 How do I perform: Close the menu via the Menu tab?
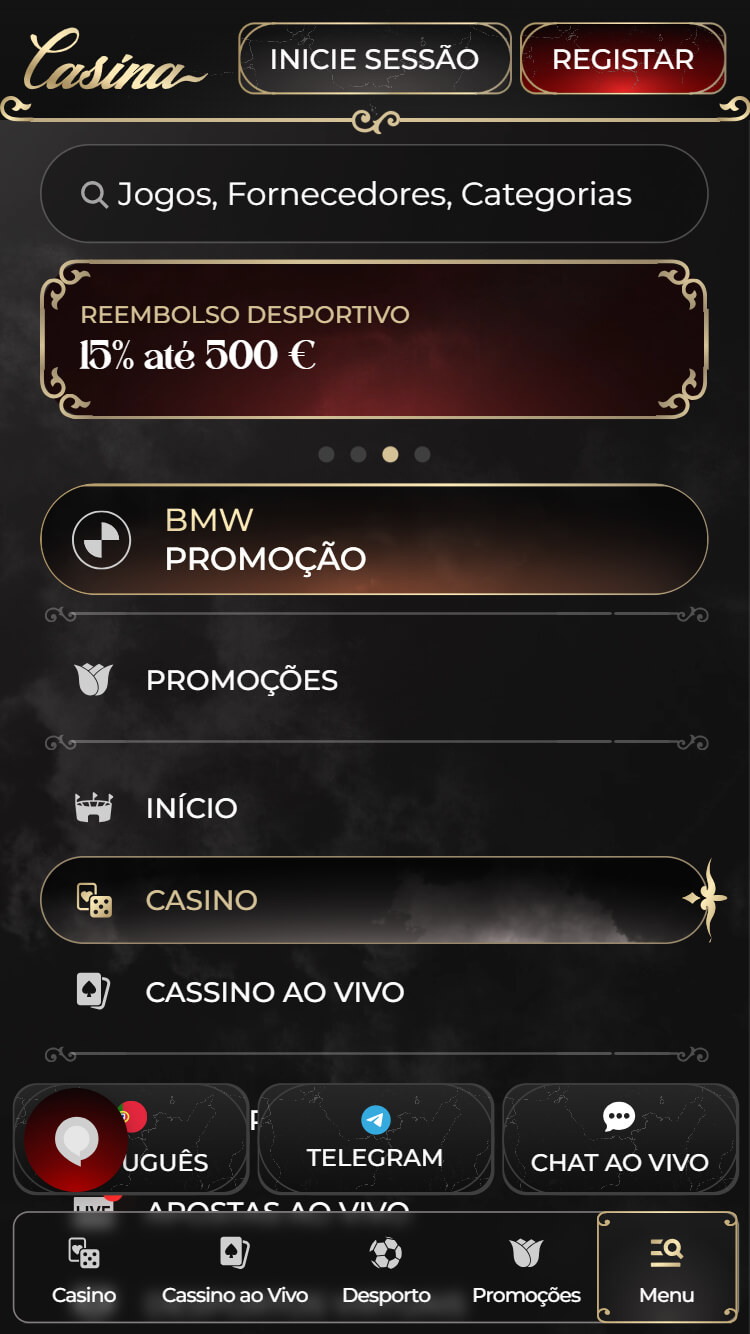pos(666,1268)
